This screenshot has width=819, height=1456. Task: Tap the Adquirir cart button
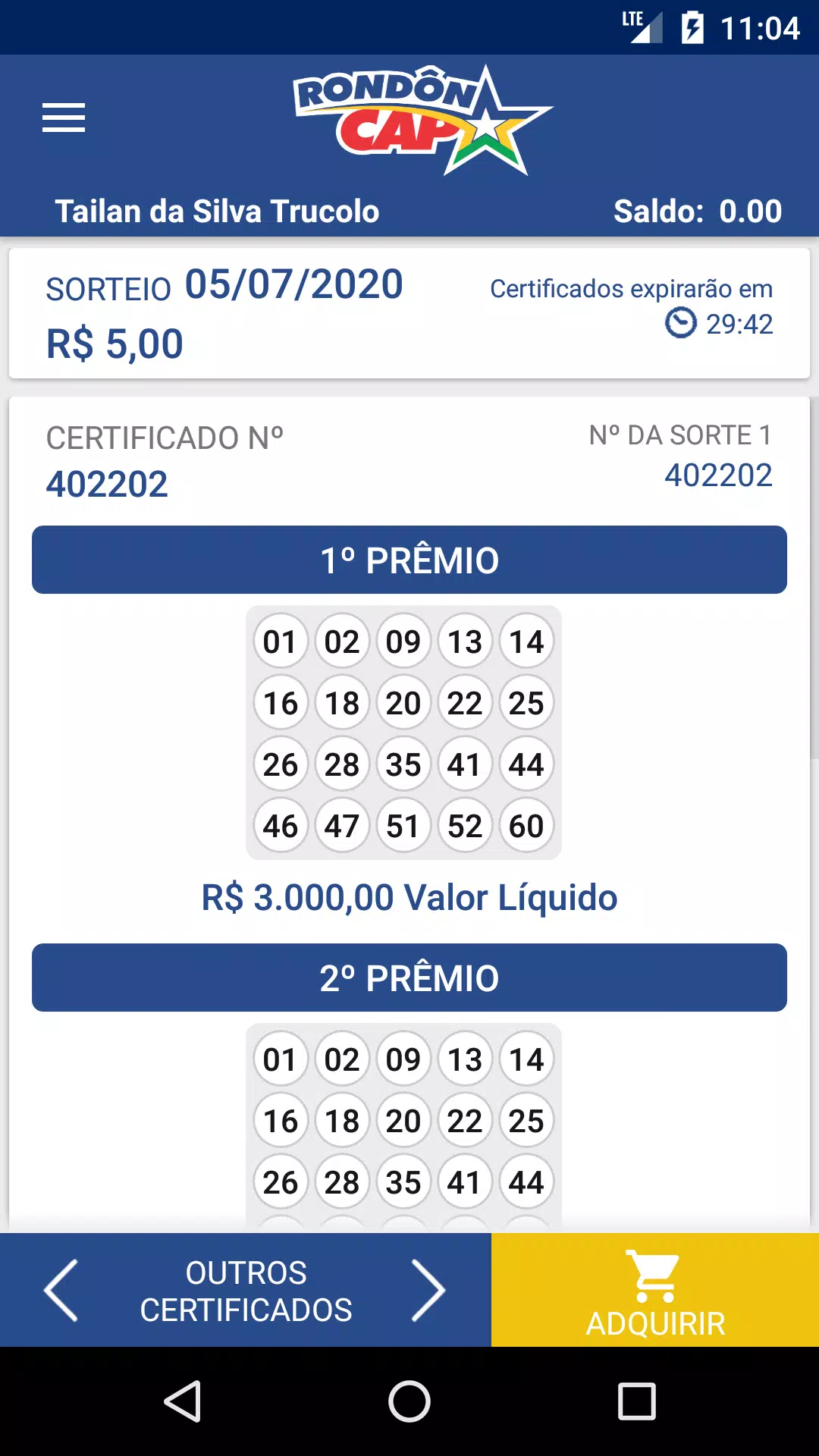(x=655, y=1291)
